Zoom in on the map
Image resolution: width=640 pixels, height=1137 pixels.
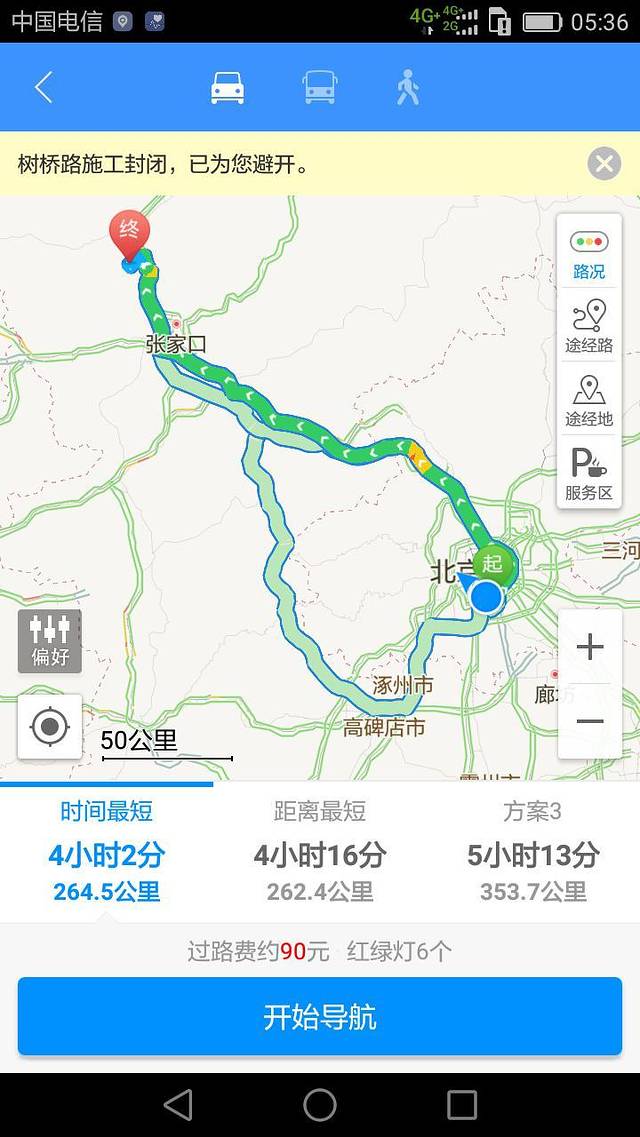pyautogui.click(x=590, y=647)
